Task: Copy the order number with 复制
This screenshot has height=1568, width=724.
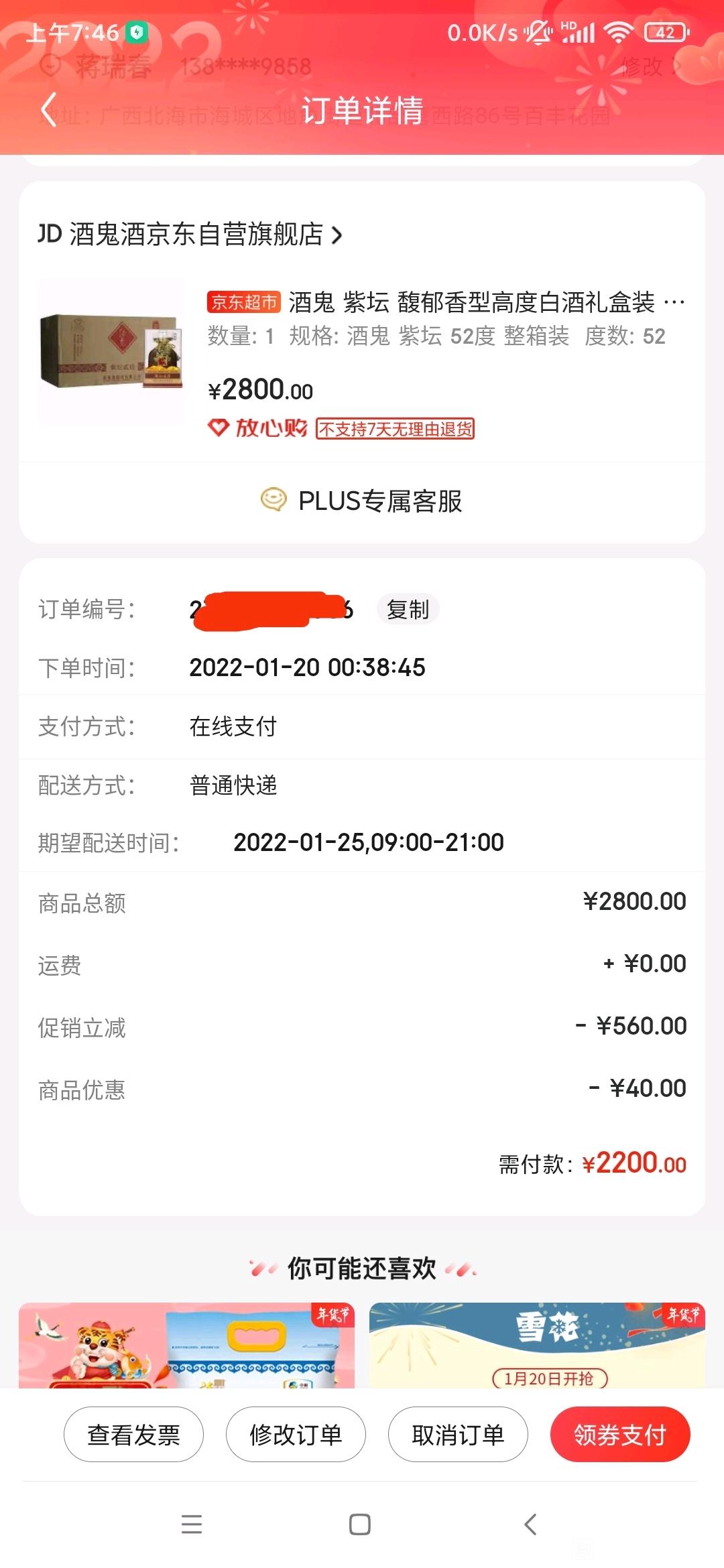Action: [x=408, y=610]
